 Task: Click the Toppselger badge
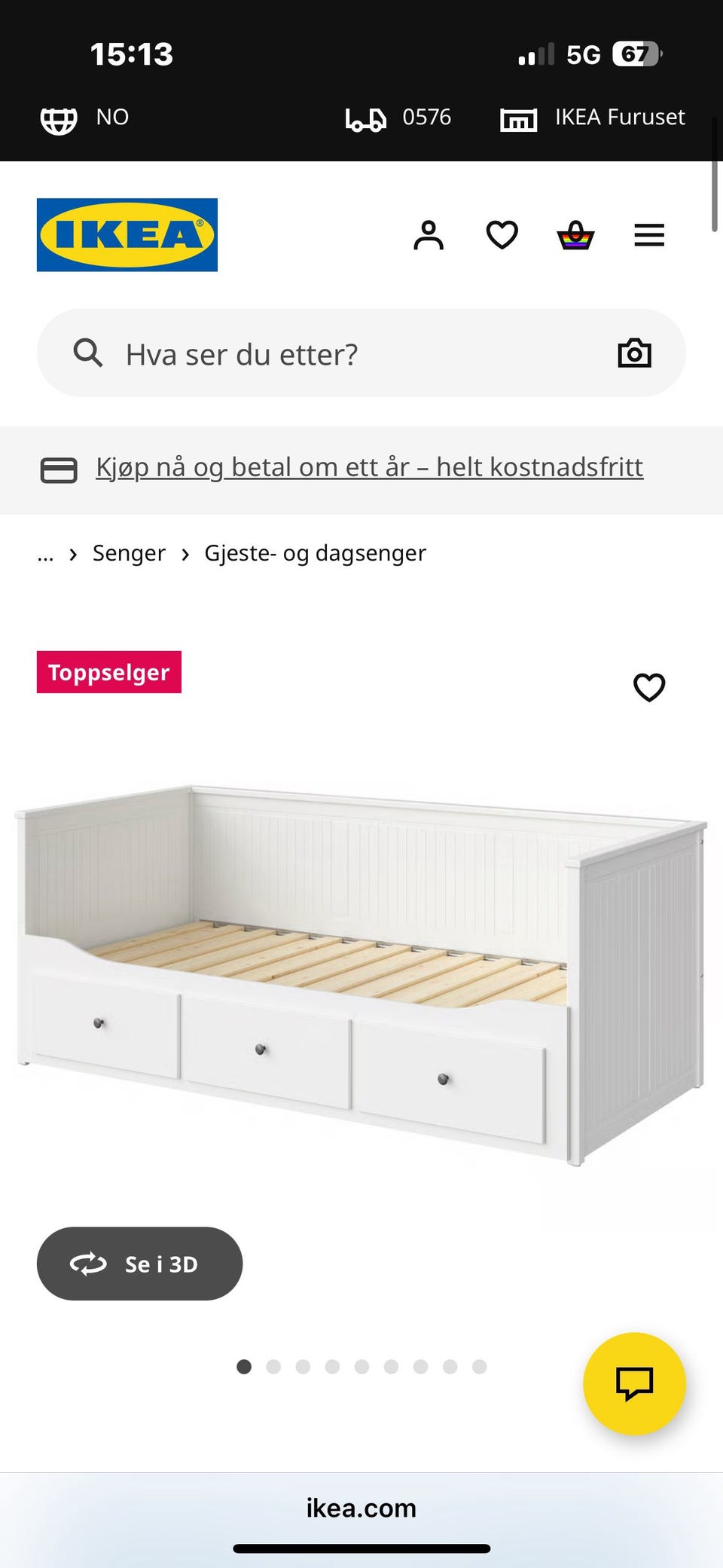pyautogui.click(x=108, y=672)
